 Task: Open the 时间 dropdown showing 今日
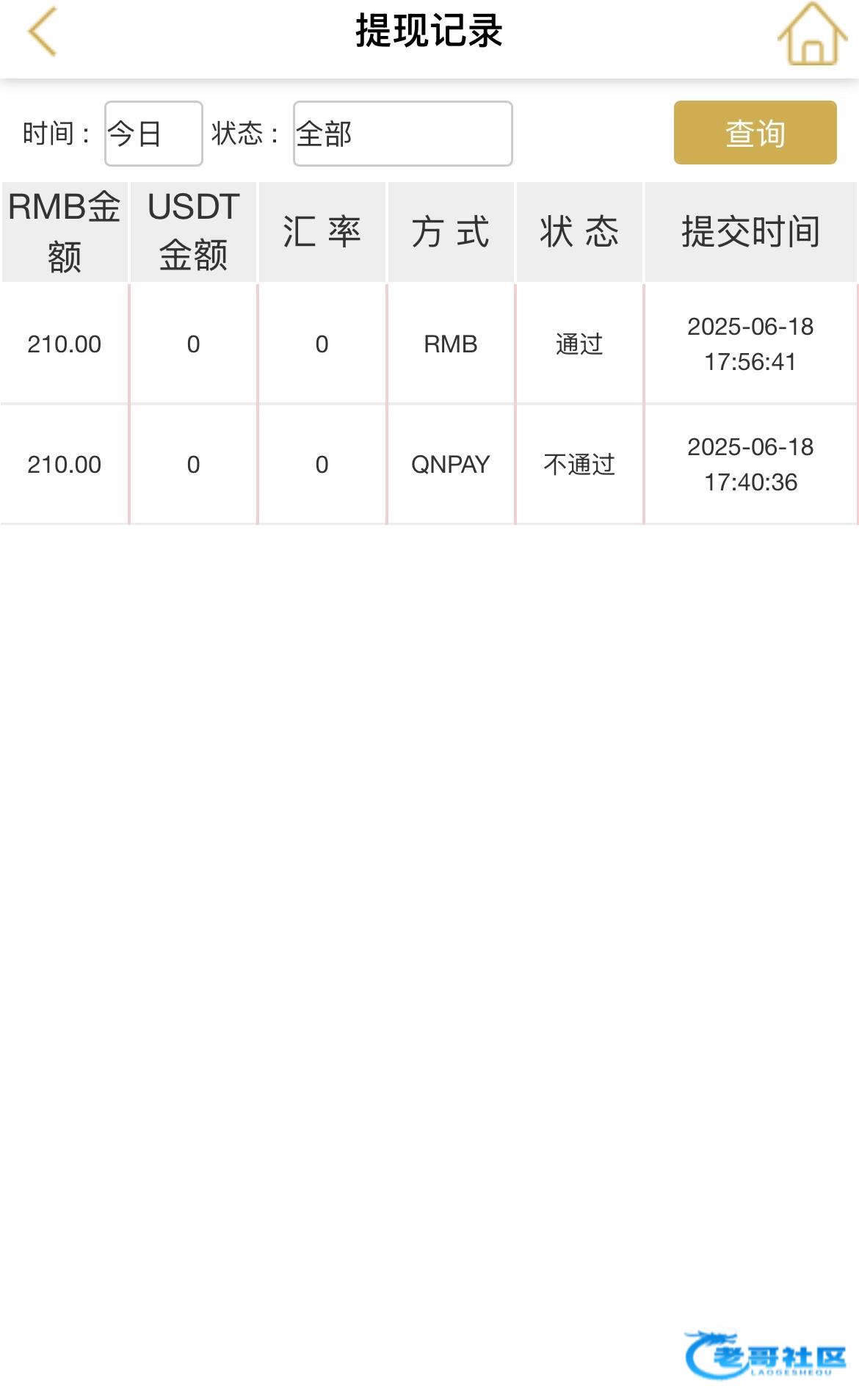153,134
